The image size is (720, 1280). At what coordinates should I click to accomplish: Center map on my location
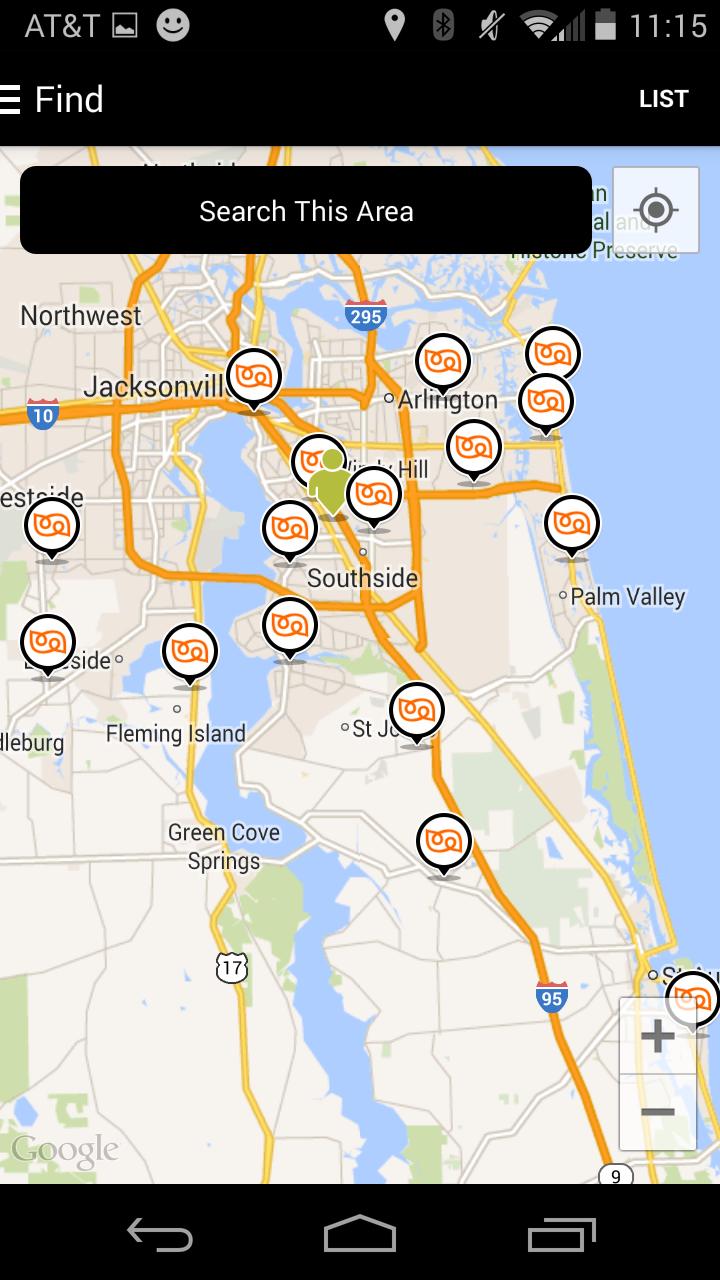pos(656,210)
